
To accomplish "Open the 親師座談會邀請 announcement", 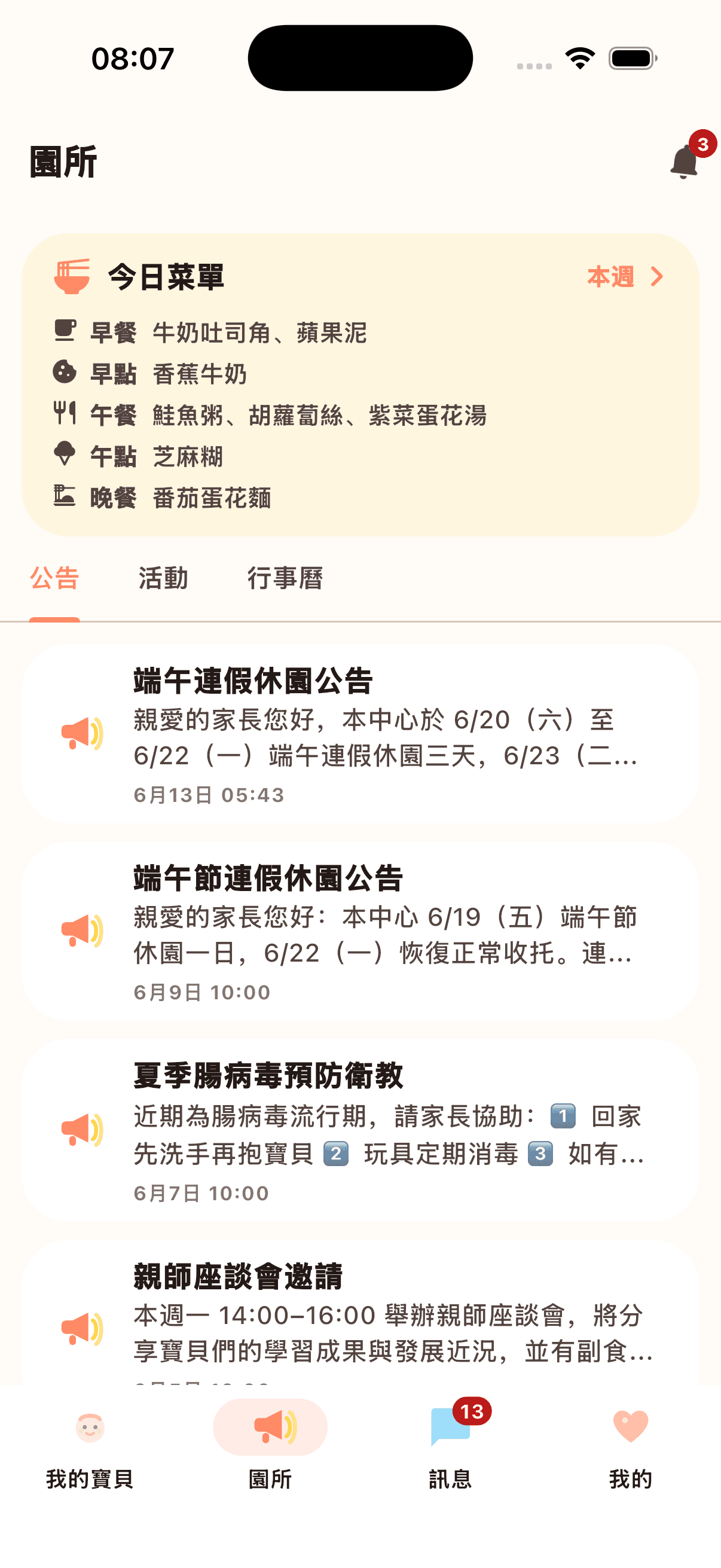I will tap(360, 1312).
